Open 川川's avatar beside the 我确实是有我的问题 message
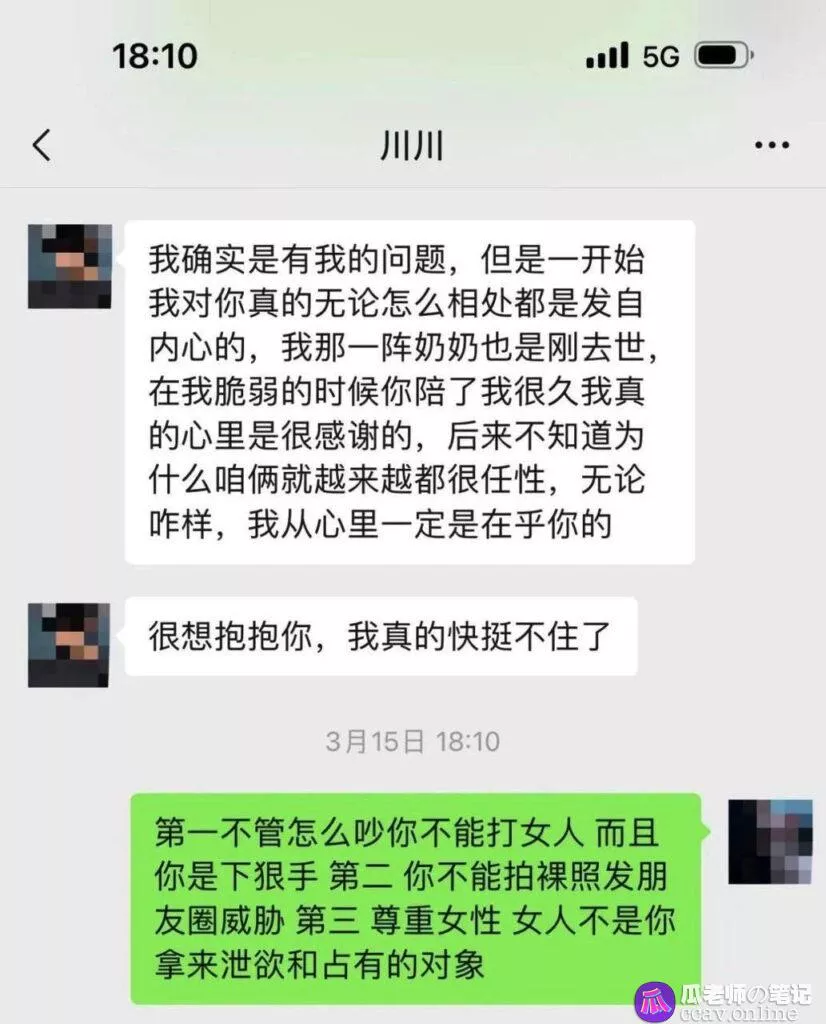 (x=69, y=265)
